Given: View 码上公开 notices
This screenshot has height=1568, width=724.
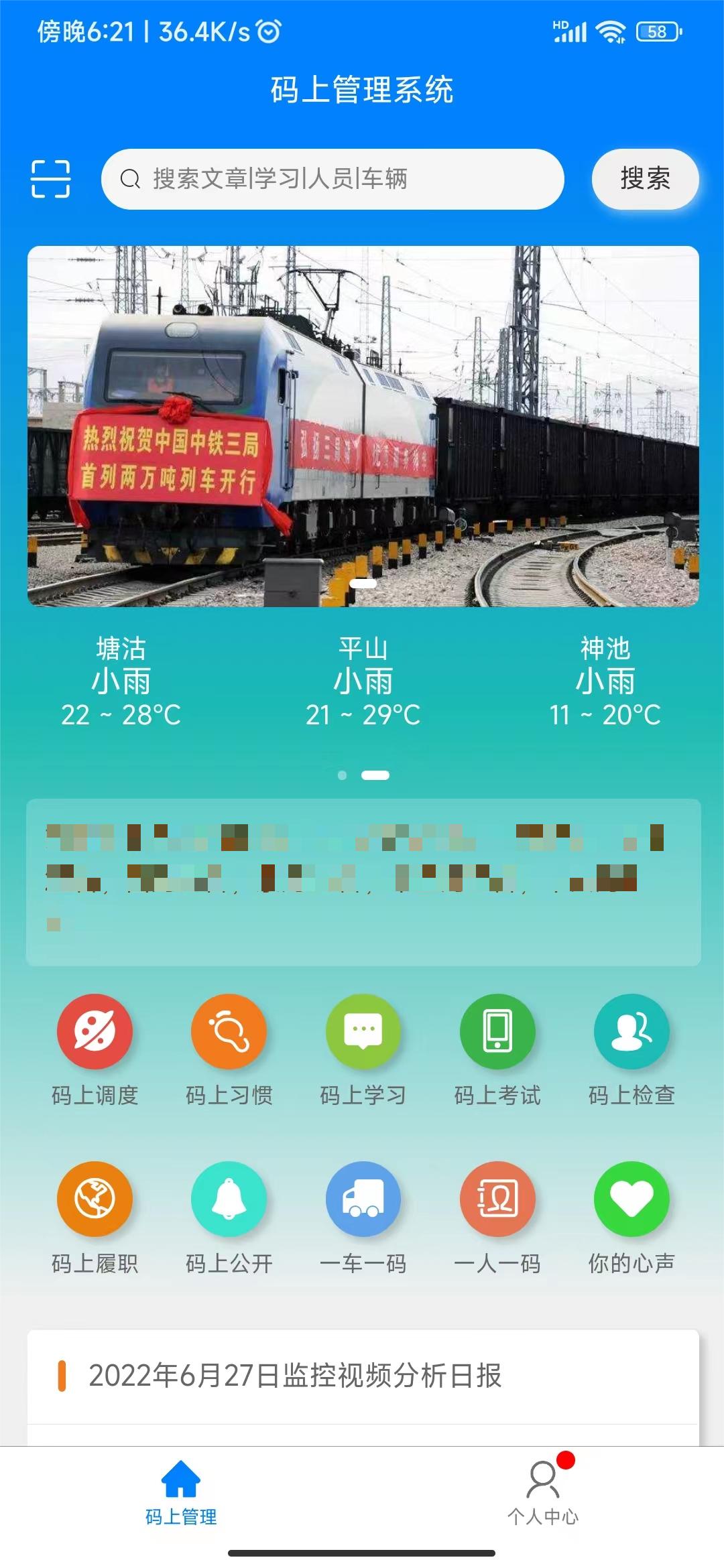Looking at the screenshot, I should [x=229, y=1199].
